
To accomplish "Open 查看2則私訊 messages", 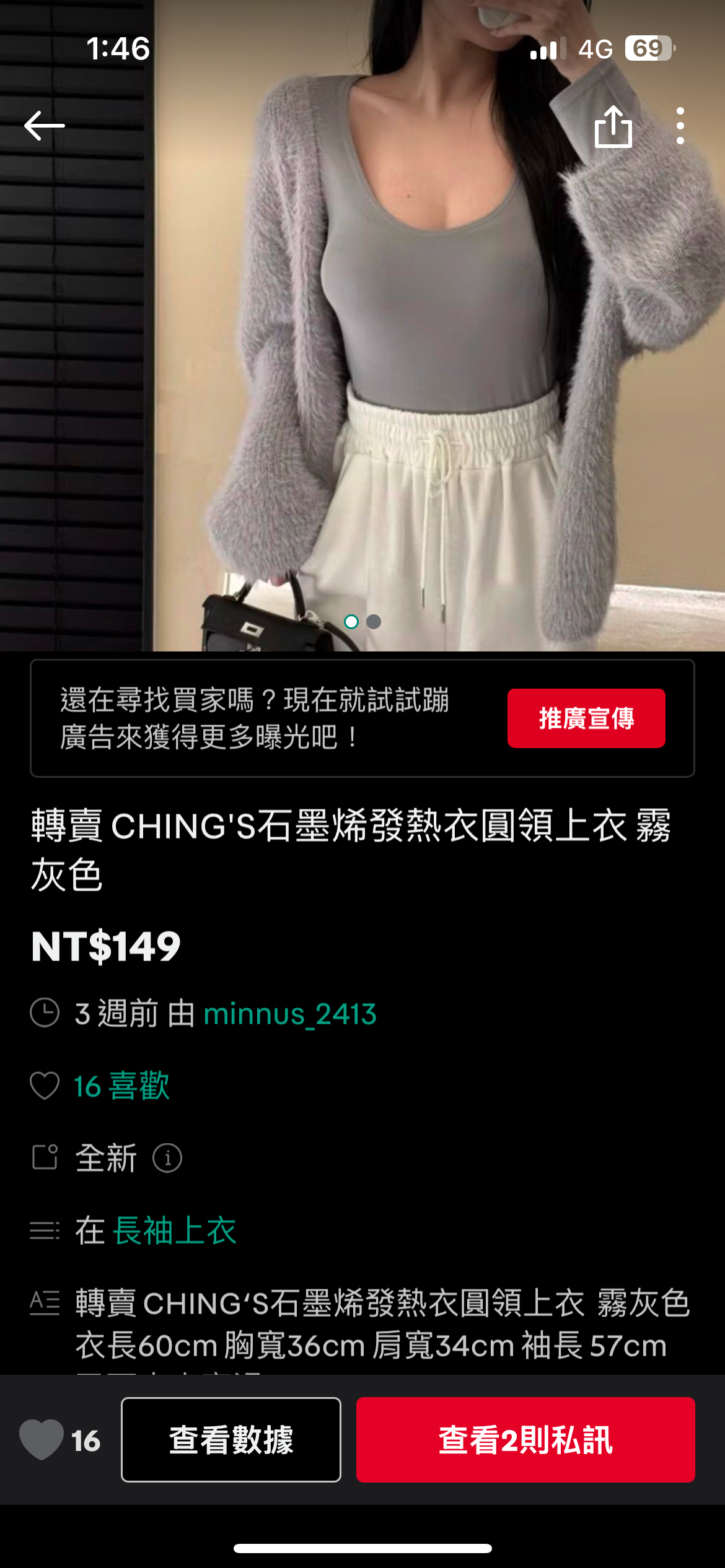I will coord(525,1439).
